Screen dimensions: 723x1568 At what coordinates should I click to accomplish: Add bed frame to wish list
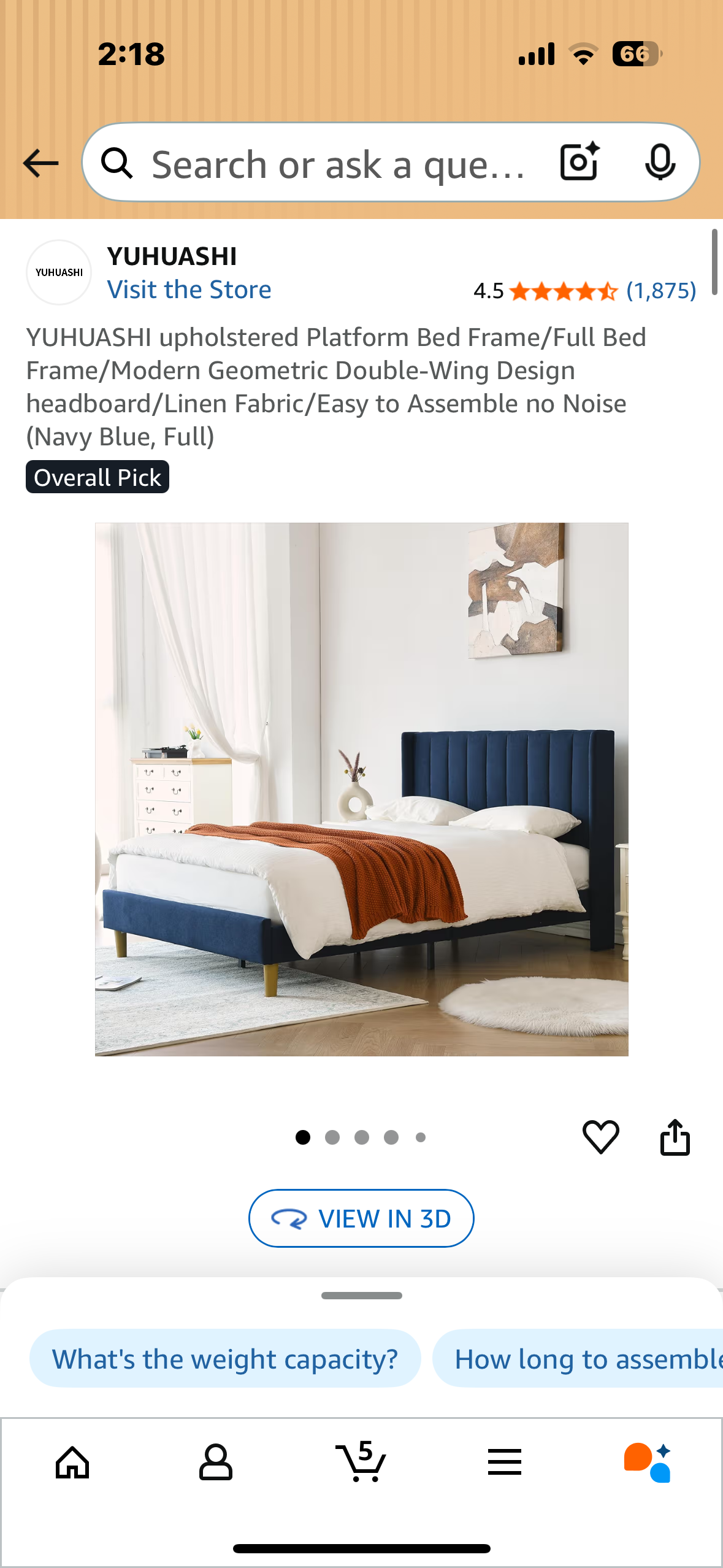click(600, 1137)
